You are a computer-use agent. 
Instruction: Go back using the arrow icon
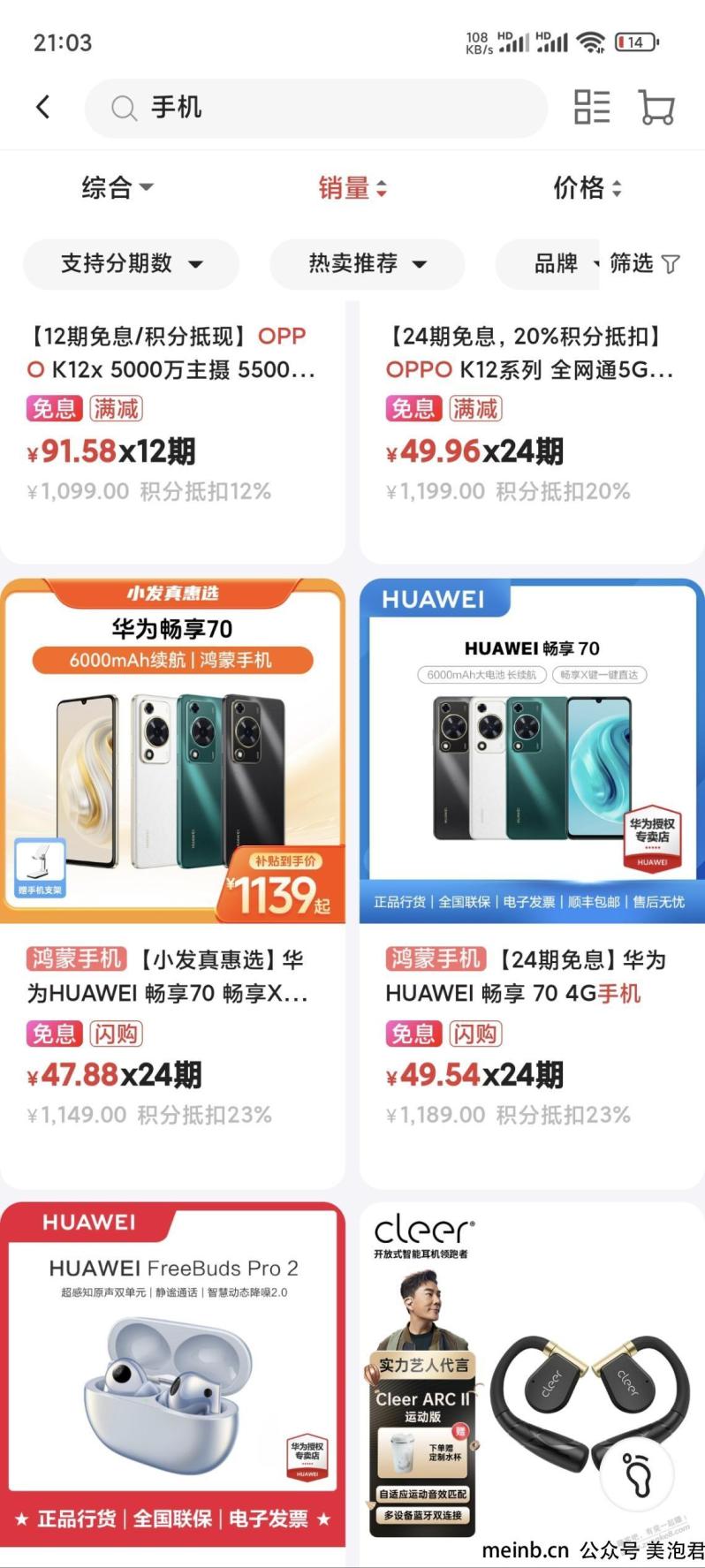point(42,108)
